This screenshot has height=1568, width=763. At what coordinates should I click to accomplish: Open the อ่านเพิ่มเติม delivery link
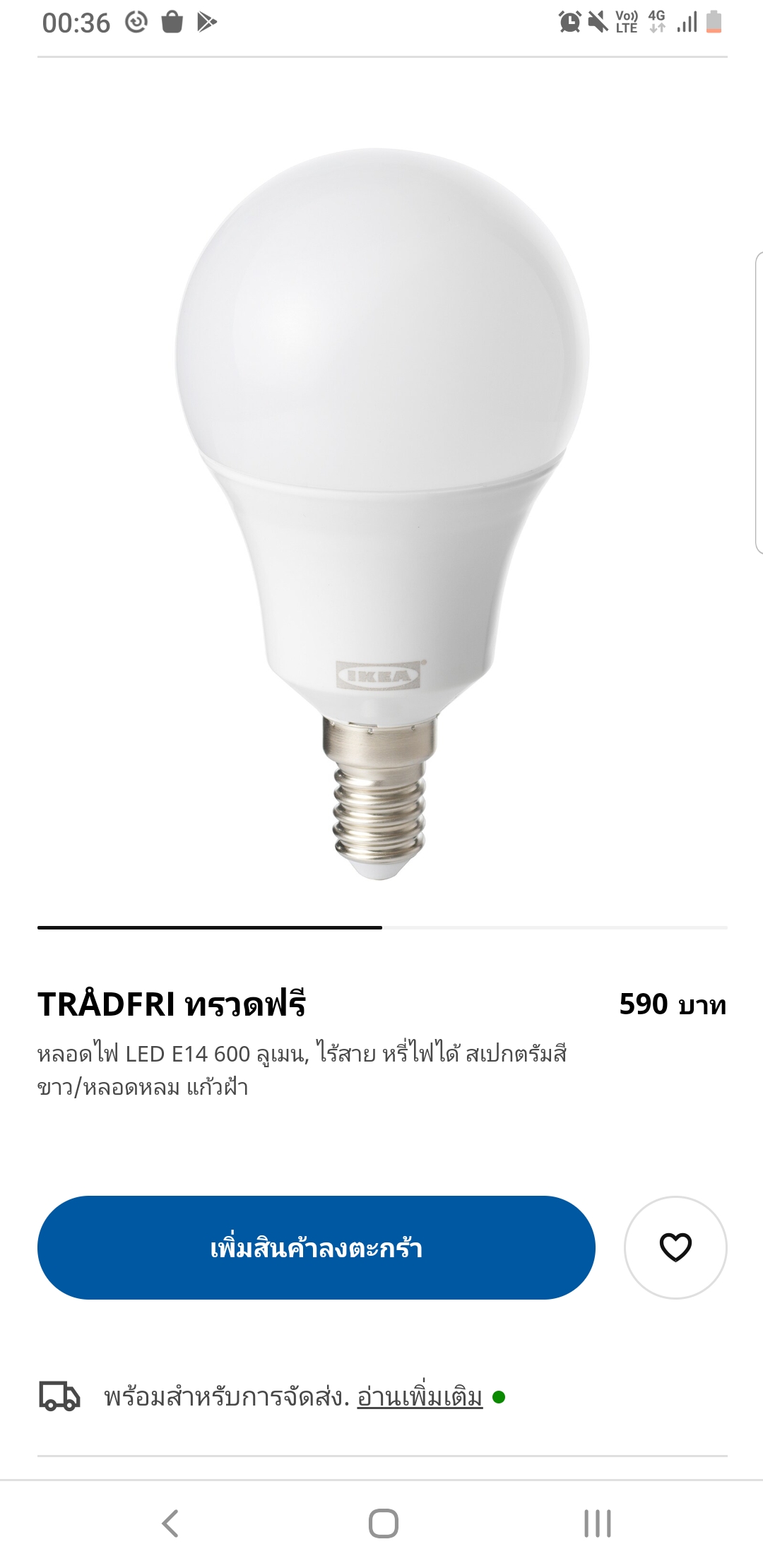(x=420, y=1397)
